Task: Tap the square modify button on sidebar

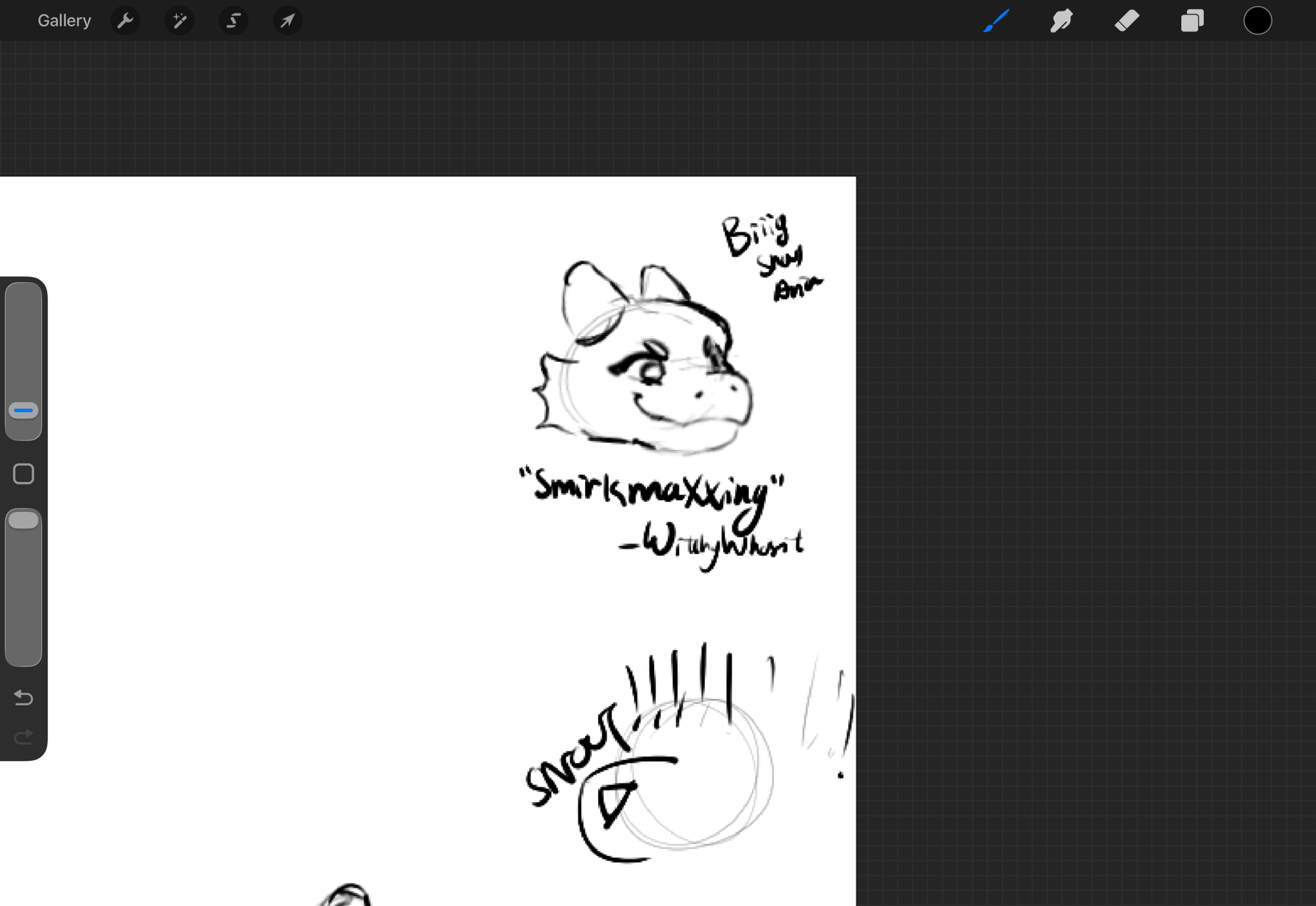Action: (x=24, y=474)
